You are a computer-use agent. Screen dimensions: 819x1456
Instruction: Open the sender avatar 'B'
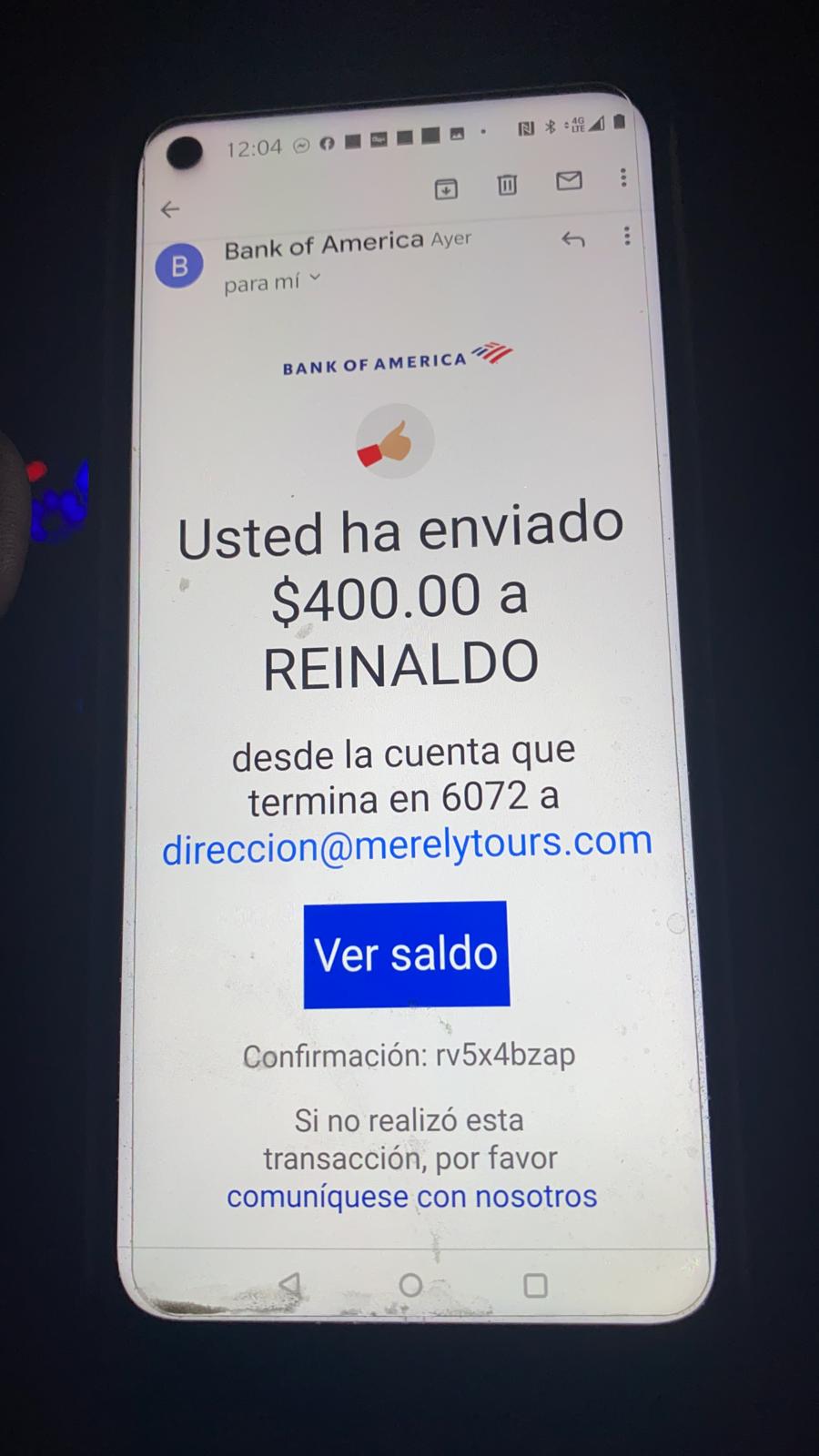[x=179, y=266]
